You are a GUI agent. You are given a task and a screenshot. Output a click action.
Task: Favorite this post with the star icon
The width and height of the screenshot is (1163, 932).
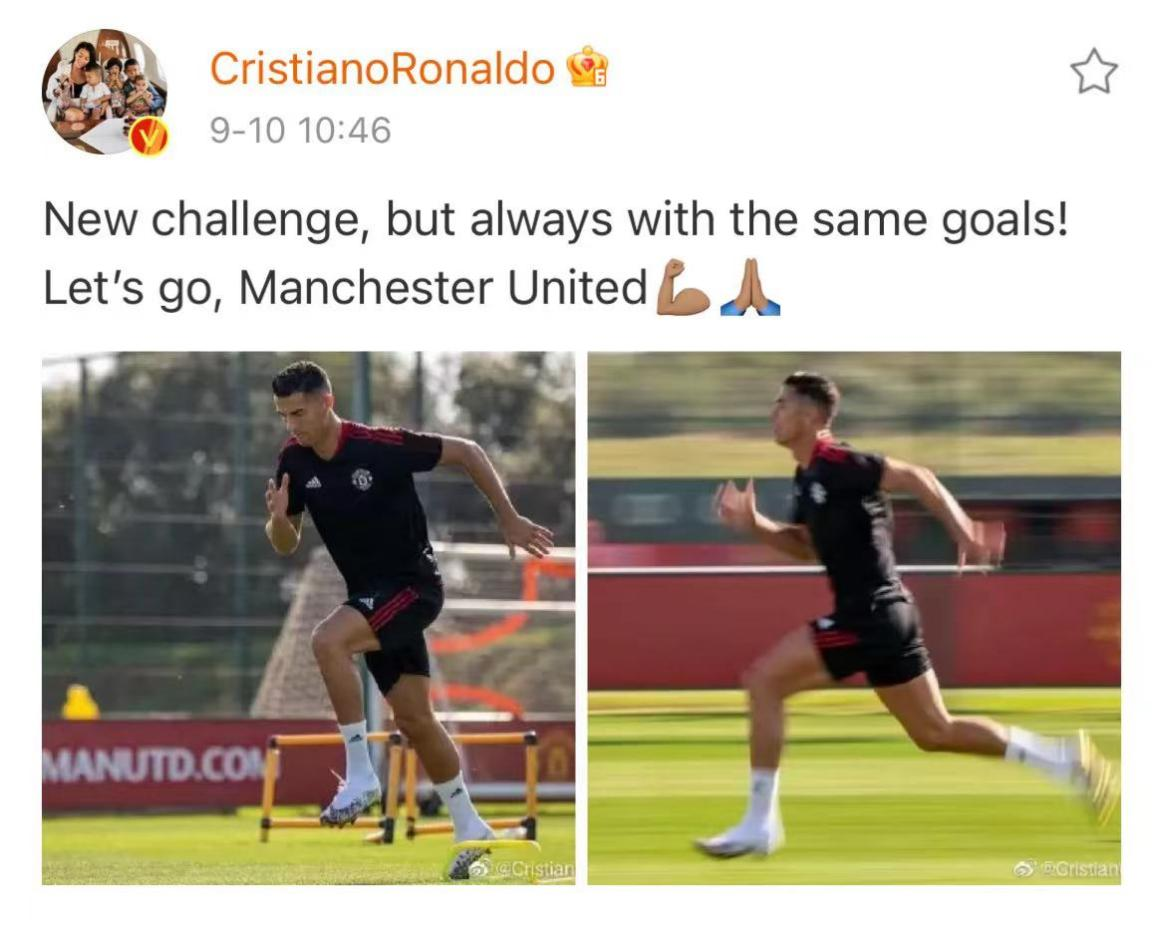point(1093,73)
